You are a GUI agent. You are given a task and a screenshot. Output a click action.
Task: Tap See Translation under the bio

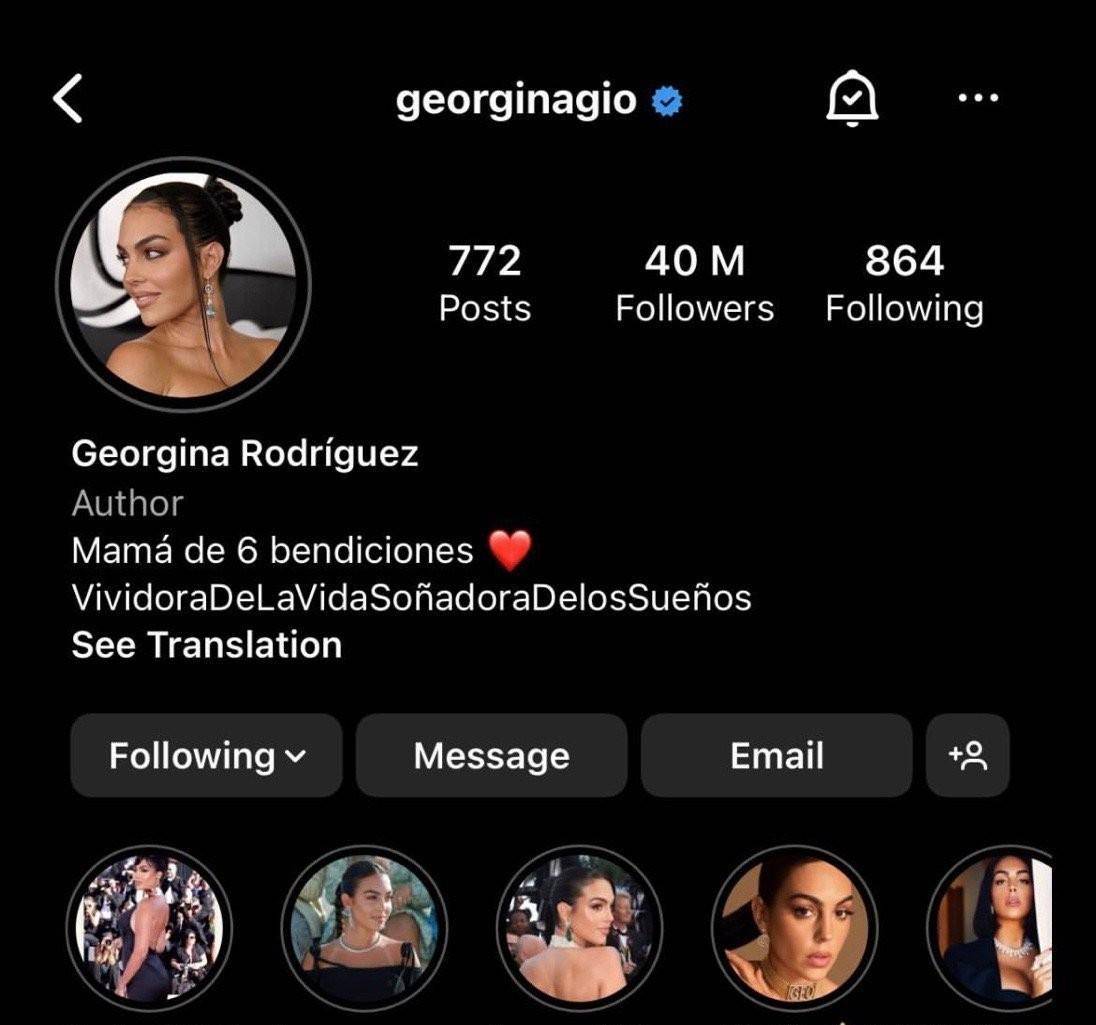(207, 645)
